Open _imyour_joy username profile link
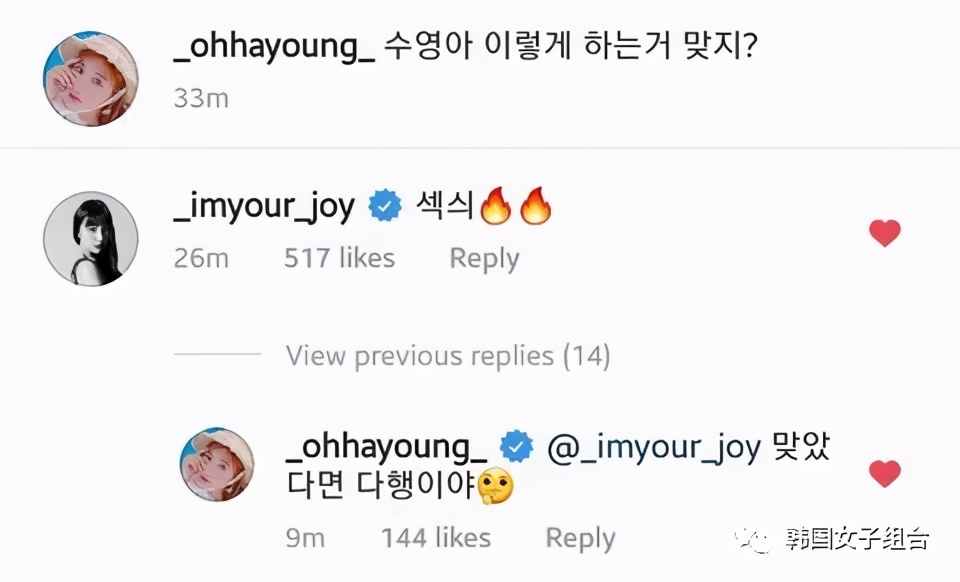The image size is (960, 582). point(264,207)
